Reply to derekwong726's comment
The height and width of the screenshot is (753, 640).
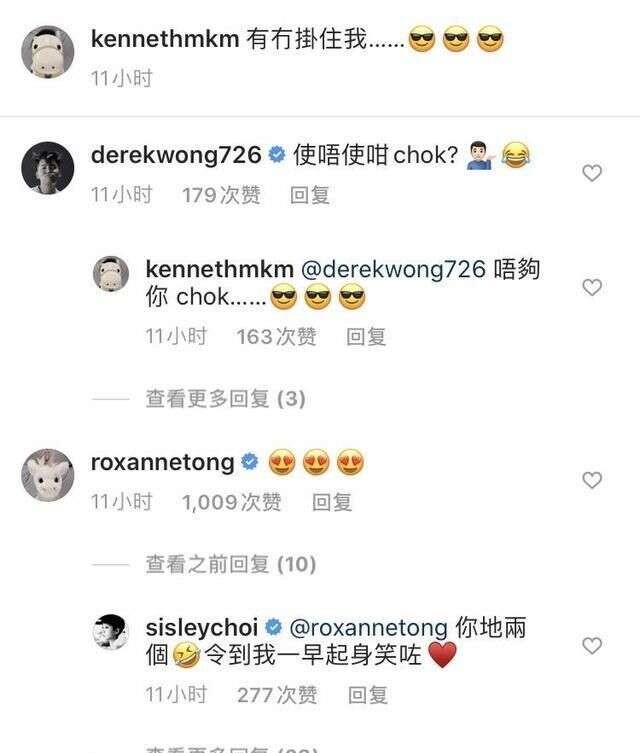tap(310, 195)
